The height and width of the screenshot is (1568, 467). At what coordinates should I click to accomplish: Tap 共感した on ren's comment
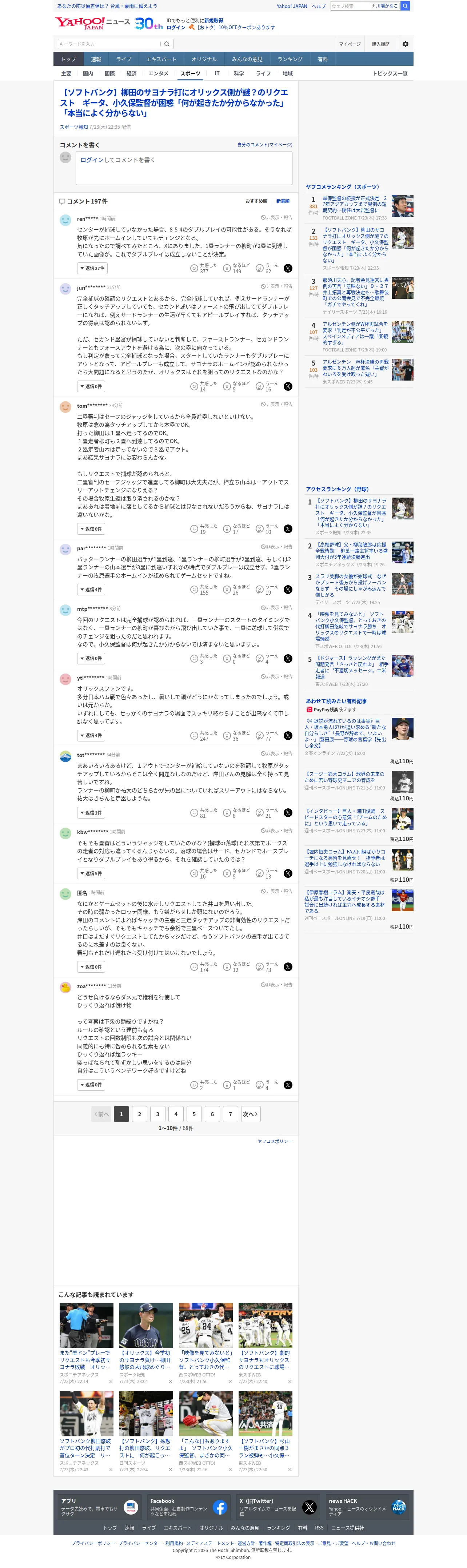point(203,269)
